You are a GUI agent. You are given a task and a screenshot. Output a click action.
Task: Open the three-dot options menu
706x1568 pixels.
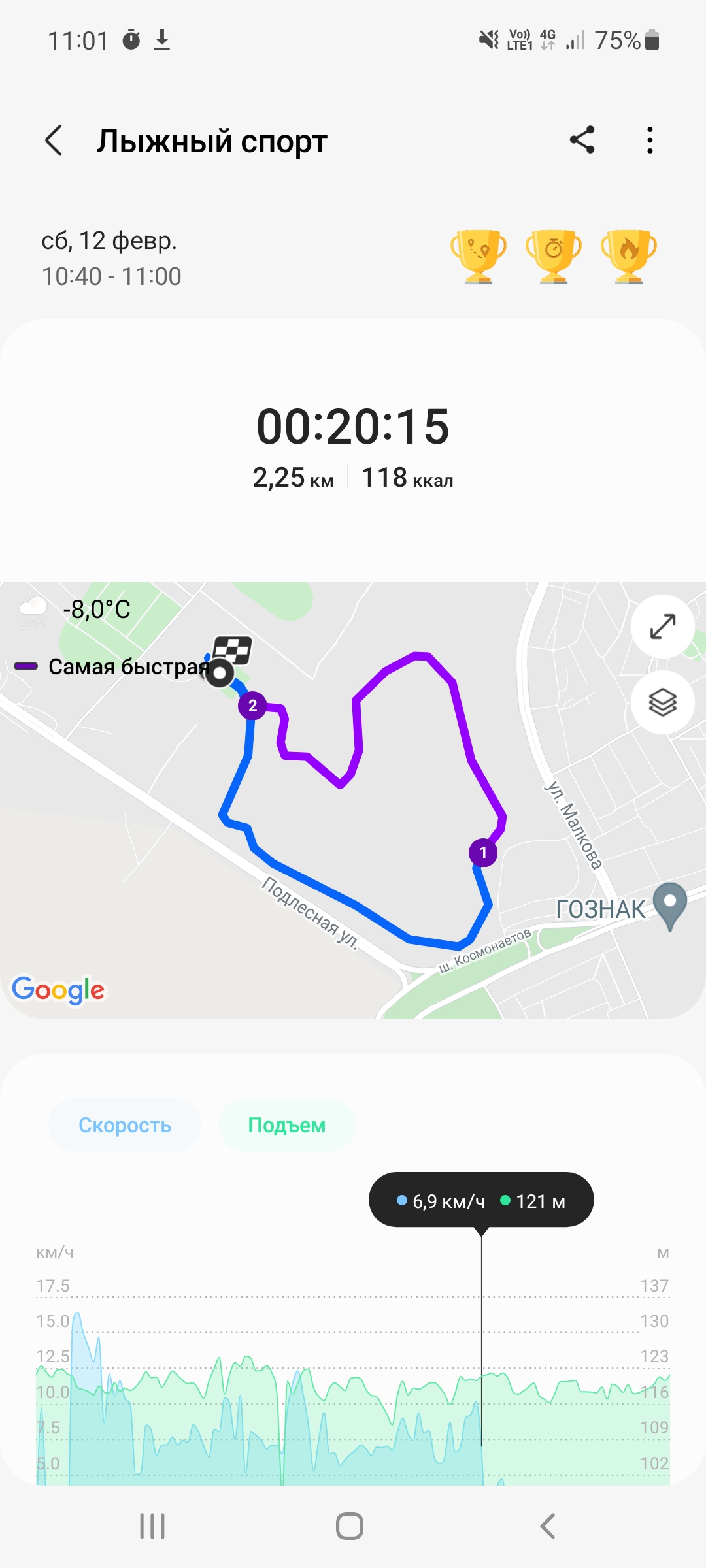[649, 140]
